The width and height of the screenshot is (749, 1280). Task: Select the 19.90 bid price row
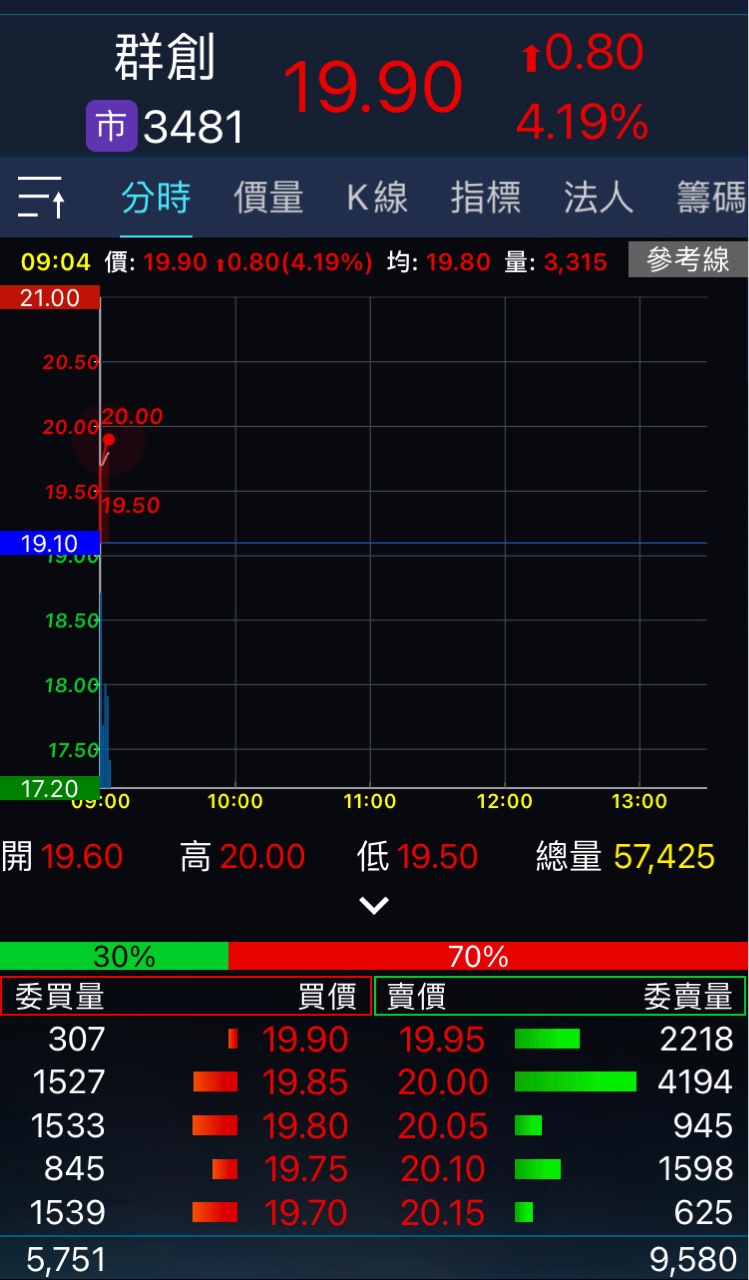coord(305,1040)
